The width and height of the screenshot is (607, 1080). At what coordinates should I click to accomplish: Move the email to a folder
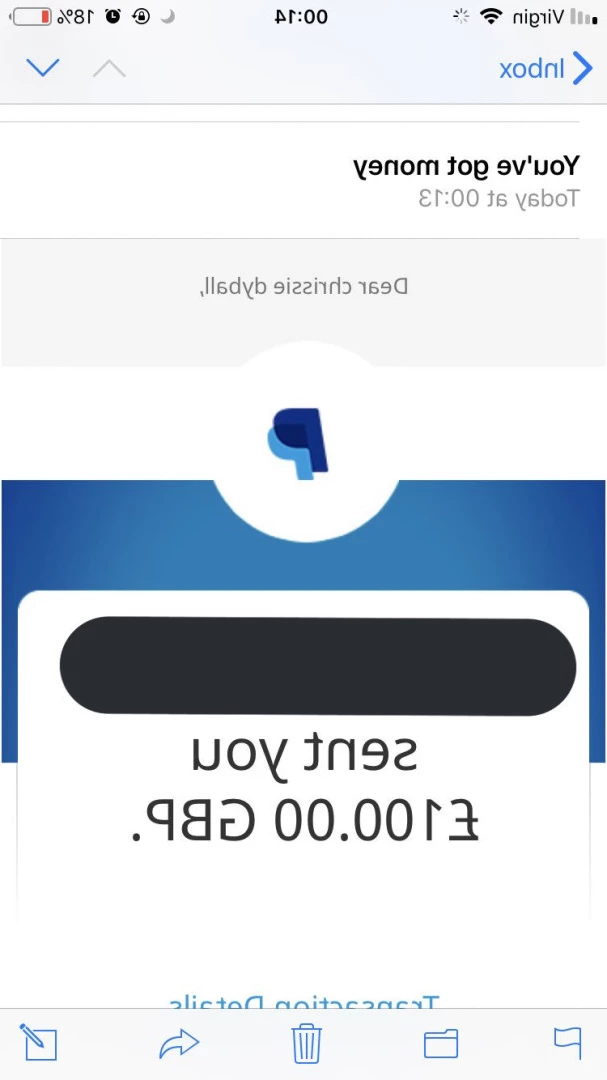click(441, 1043)
